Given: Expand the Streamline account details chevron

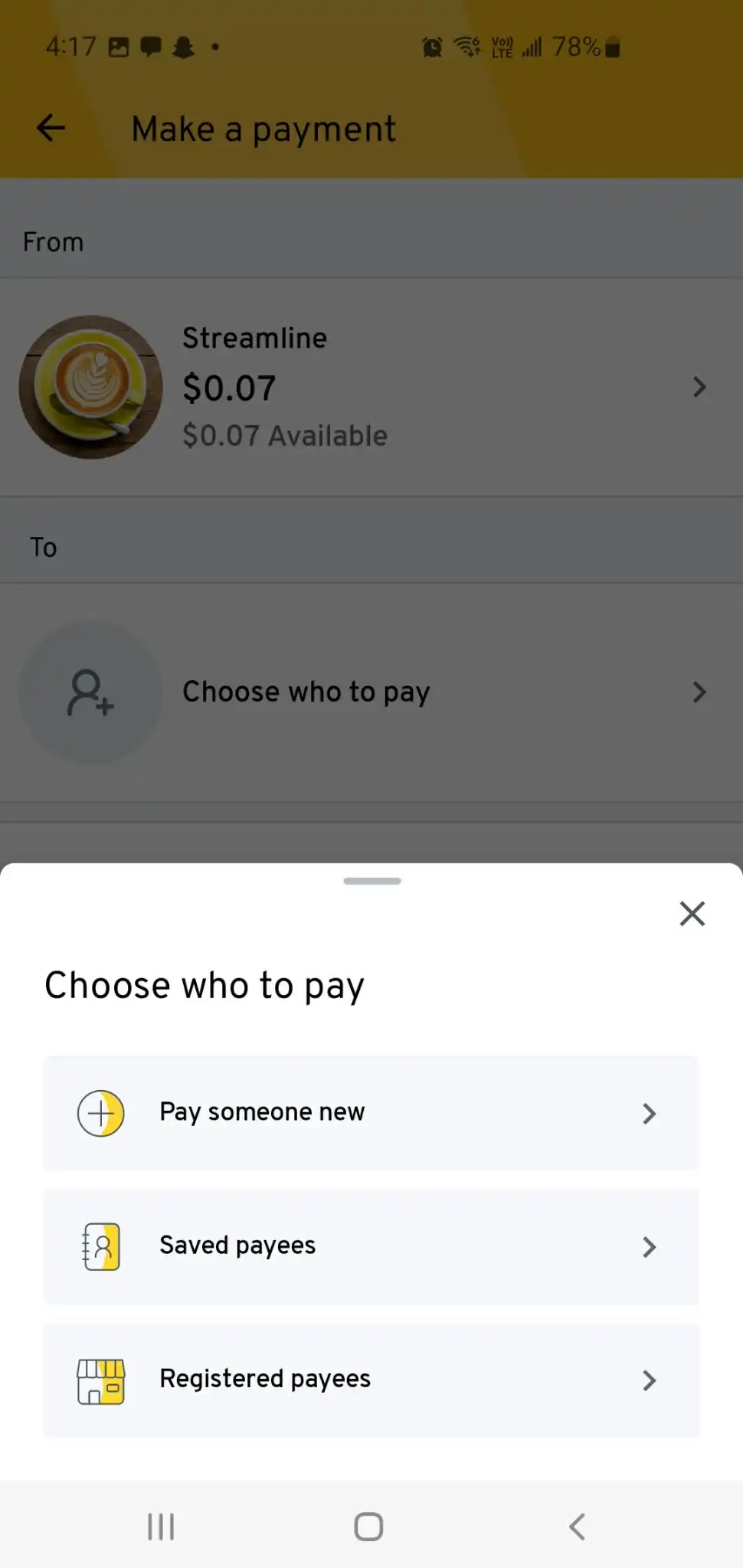Looking at the screenshot, I should [x=699, y=387].
